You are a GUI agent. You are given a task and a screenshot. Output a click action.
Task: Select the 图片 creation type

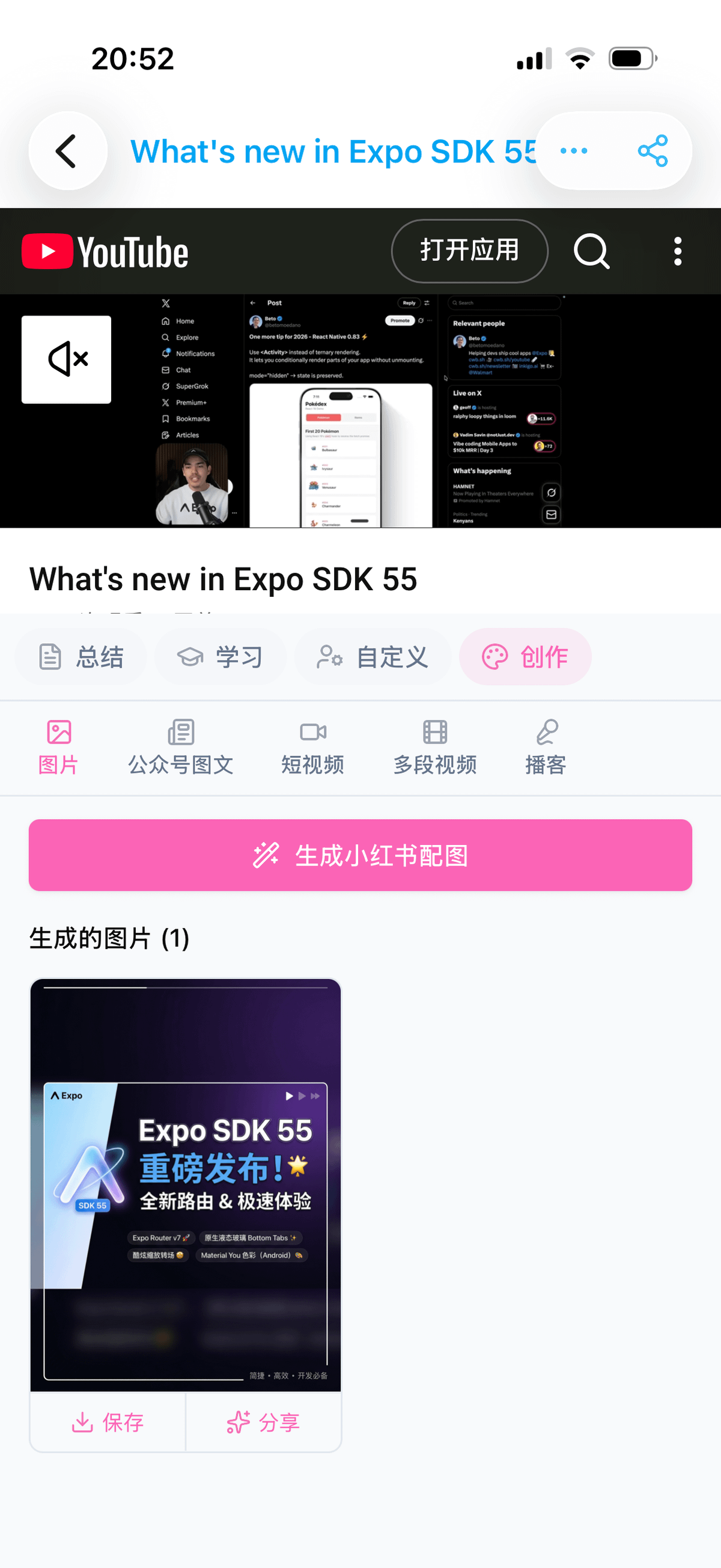pos(58,748)
